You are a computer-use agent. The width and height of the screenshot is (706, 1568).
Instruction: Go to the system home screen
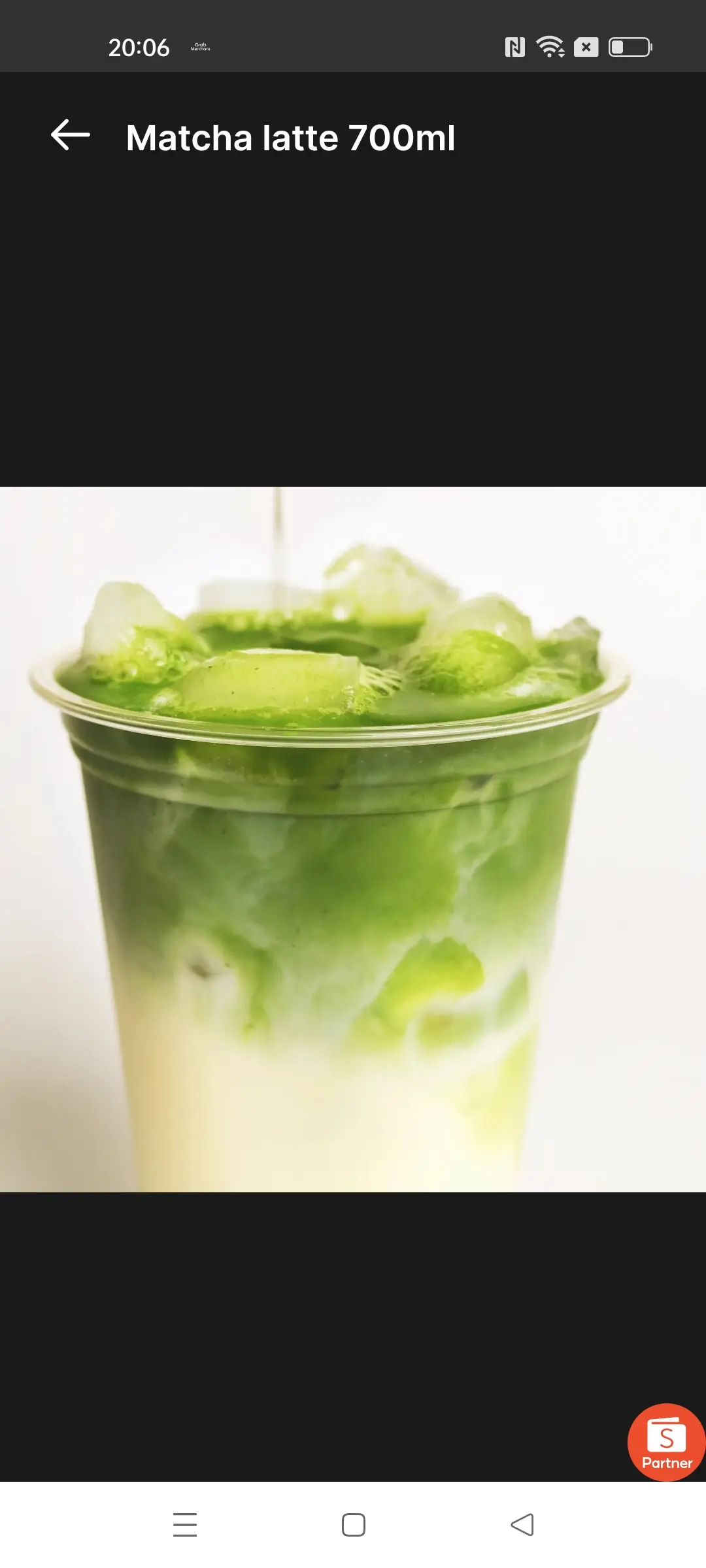pos(354,1525)
